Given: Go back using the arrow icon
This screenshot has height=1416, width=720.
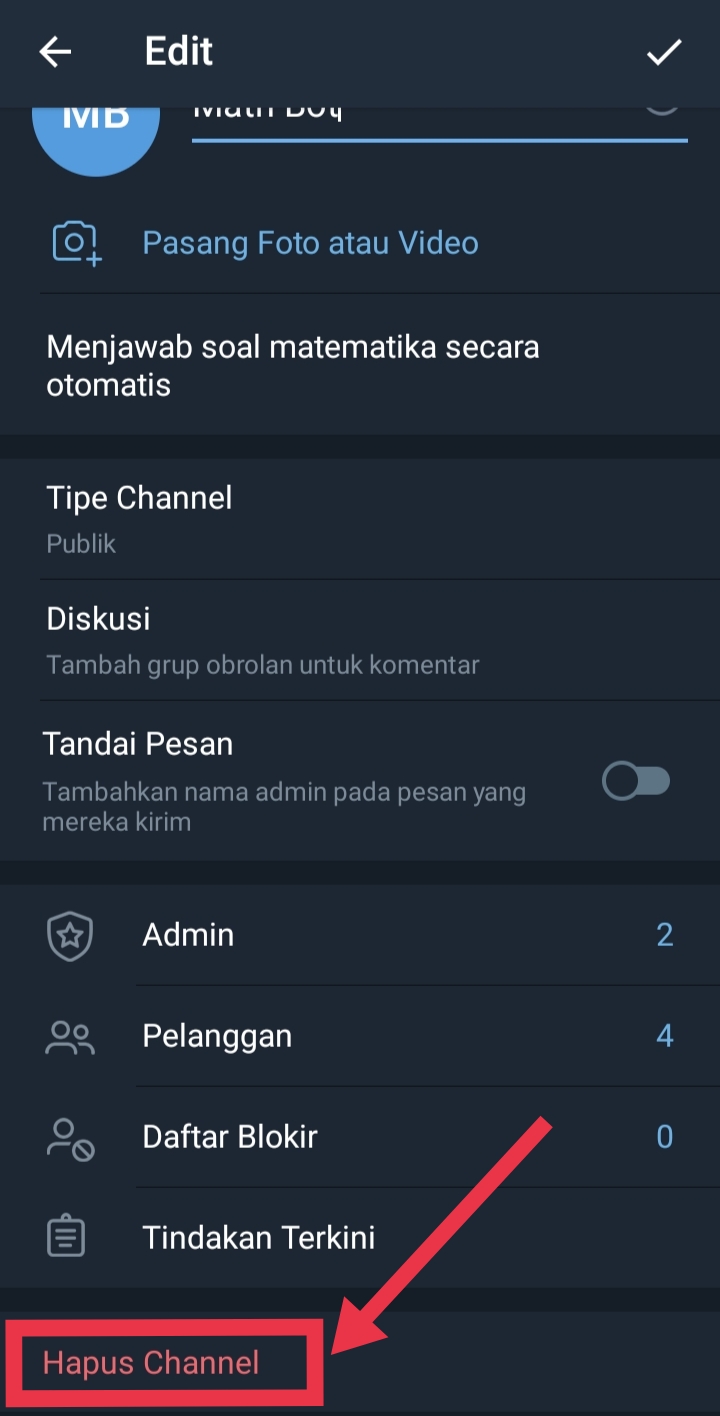Looking at the screenshot, I should [x=55, y=52].
